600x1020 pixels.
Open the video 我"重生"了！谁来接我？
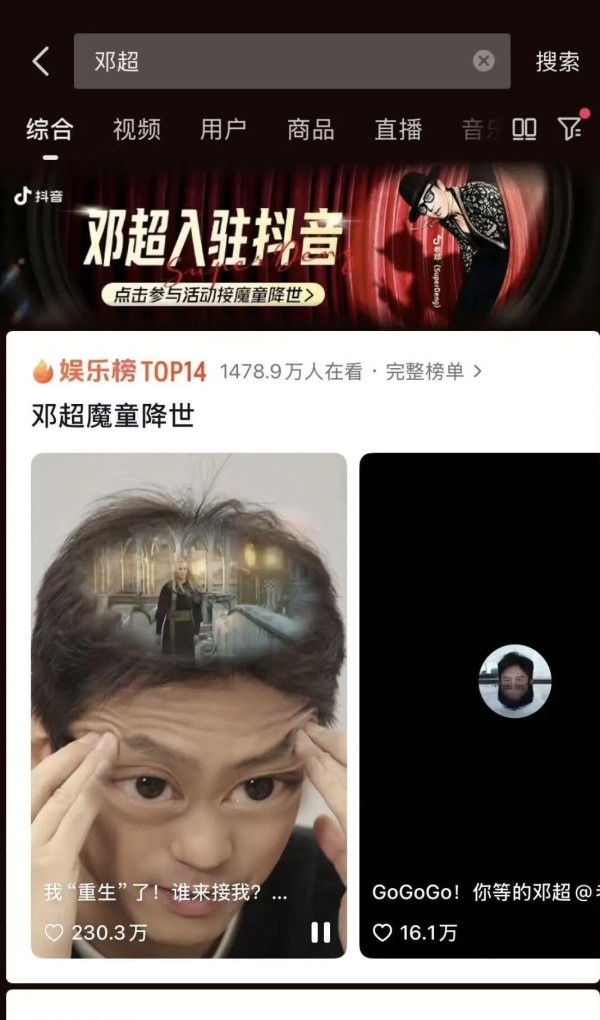click(x=188, y=680)
